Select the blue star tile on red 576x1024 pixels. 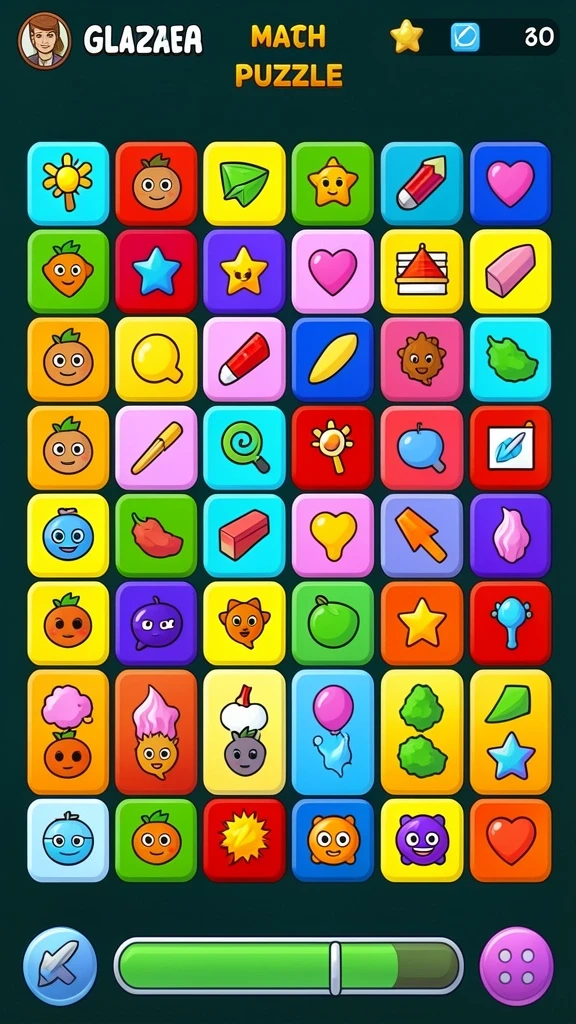156,271
